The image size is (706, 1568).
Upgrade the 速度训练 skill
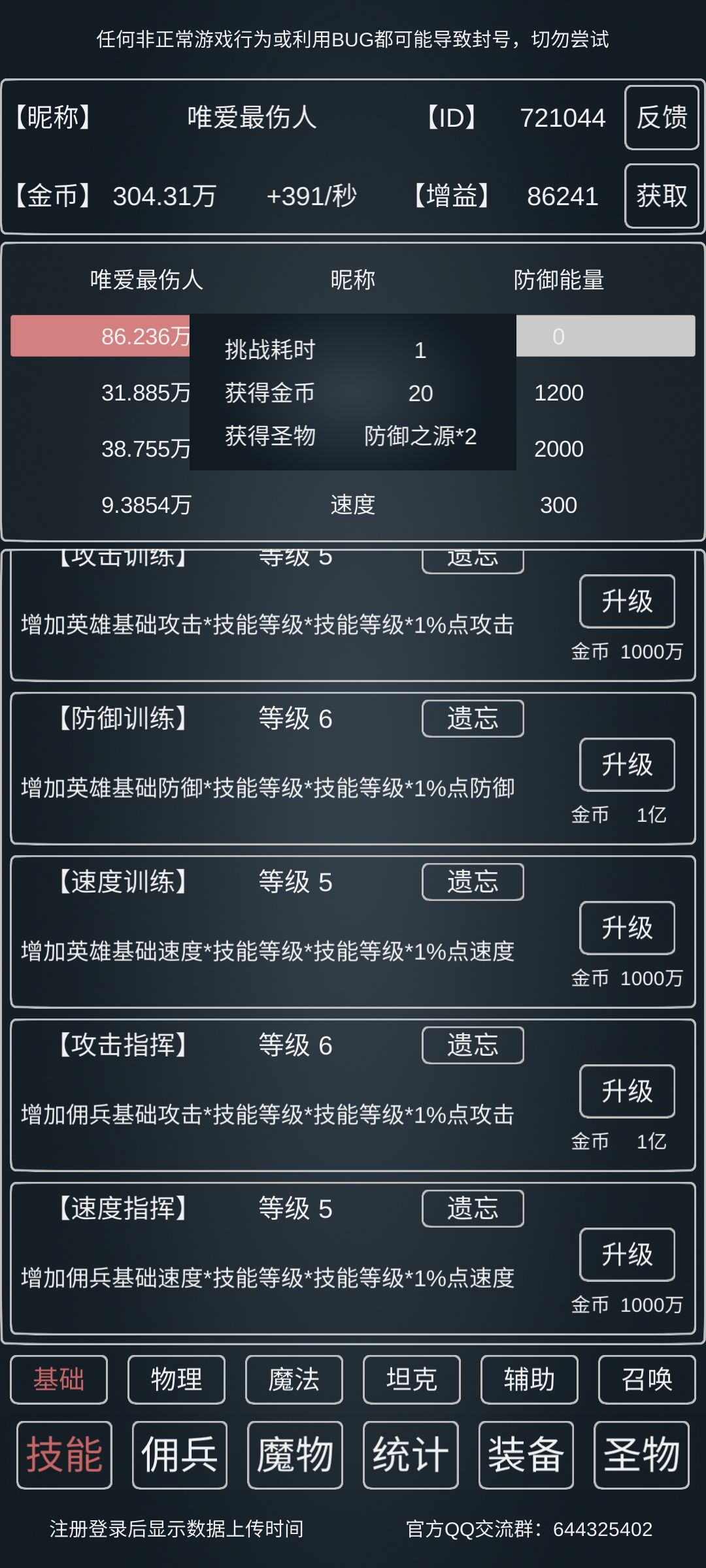(627, 928)
